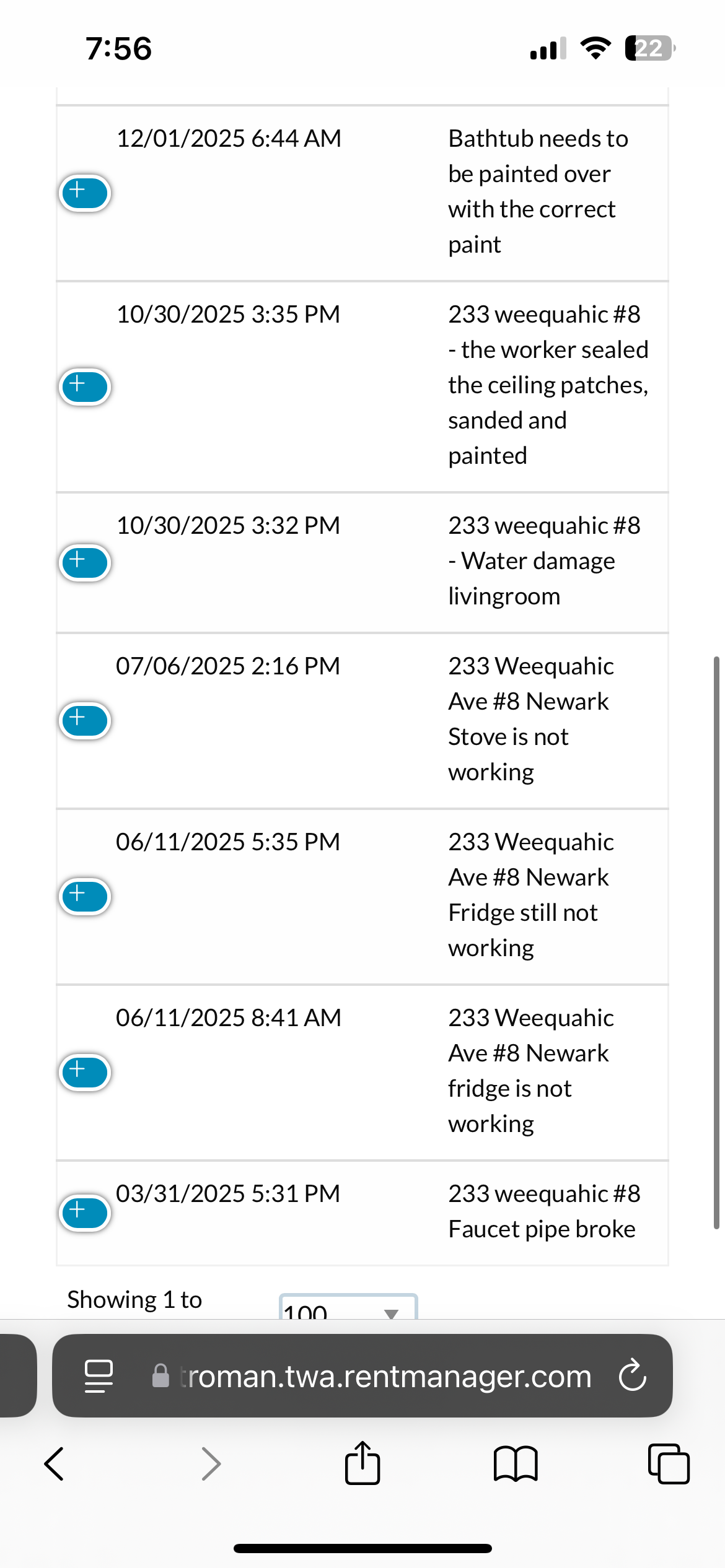Open the page format menu icon
This screenshot has height=1568, width=725.
[x=99, y=1376]
